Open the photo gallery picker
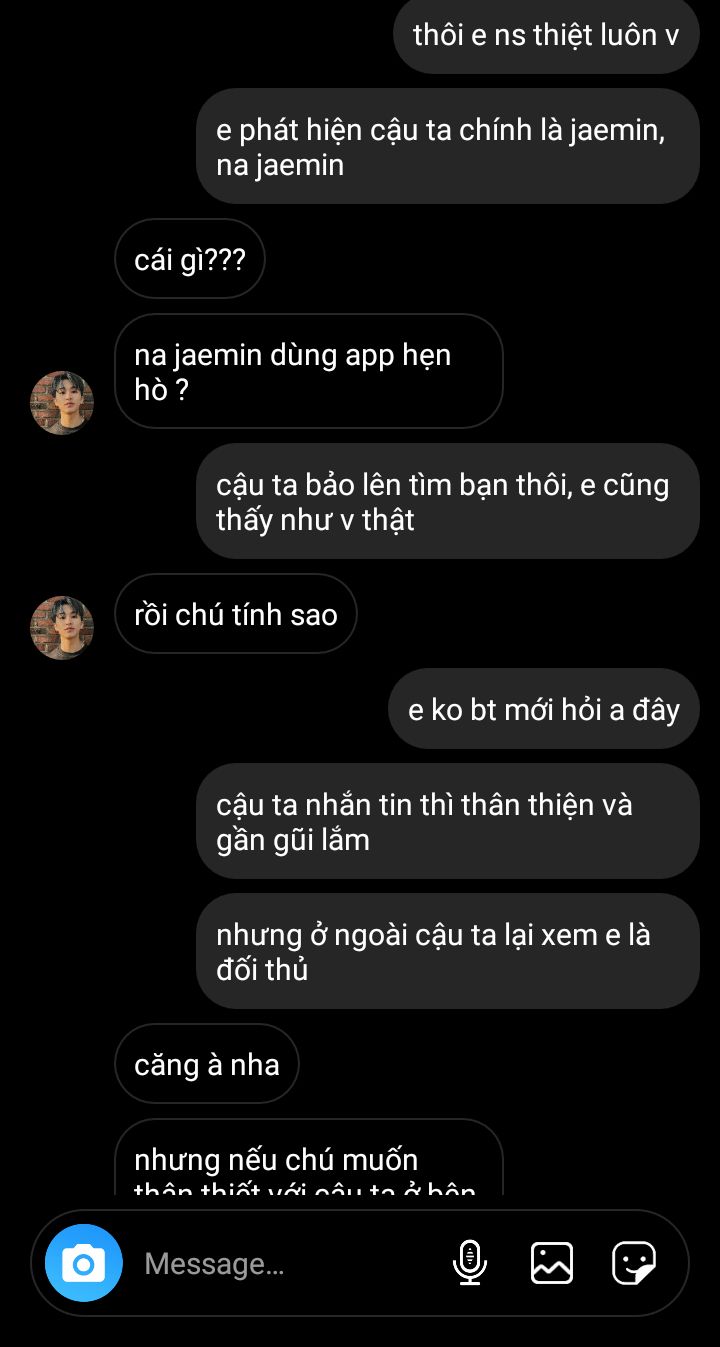 tap(551, 1263)
